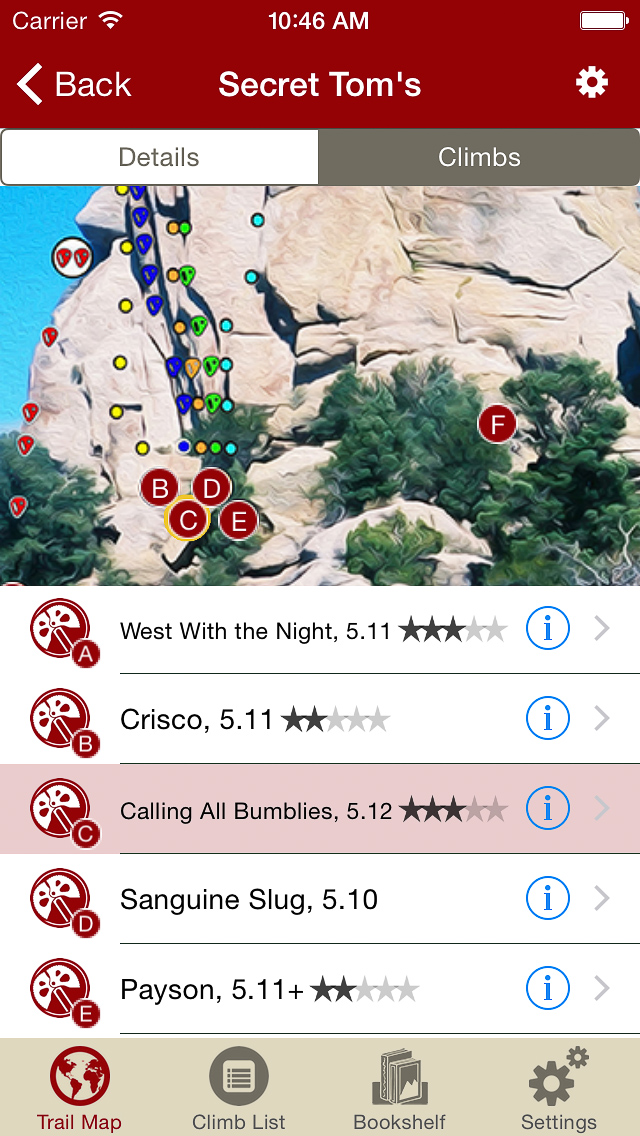Image resolution: width=640 pixels, height=1136 pixels.
Task: Select the Climbs segment
Action: pos(479,157)
